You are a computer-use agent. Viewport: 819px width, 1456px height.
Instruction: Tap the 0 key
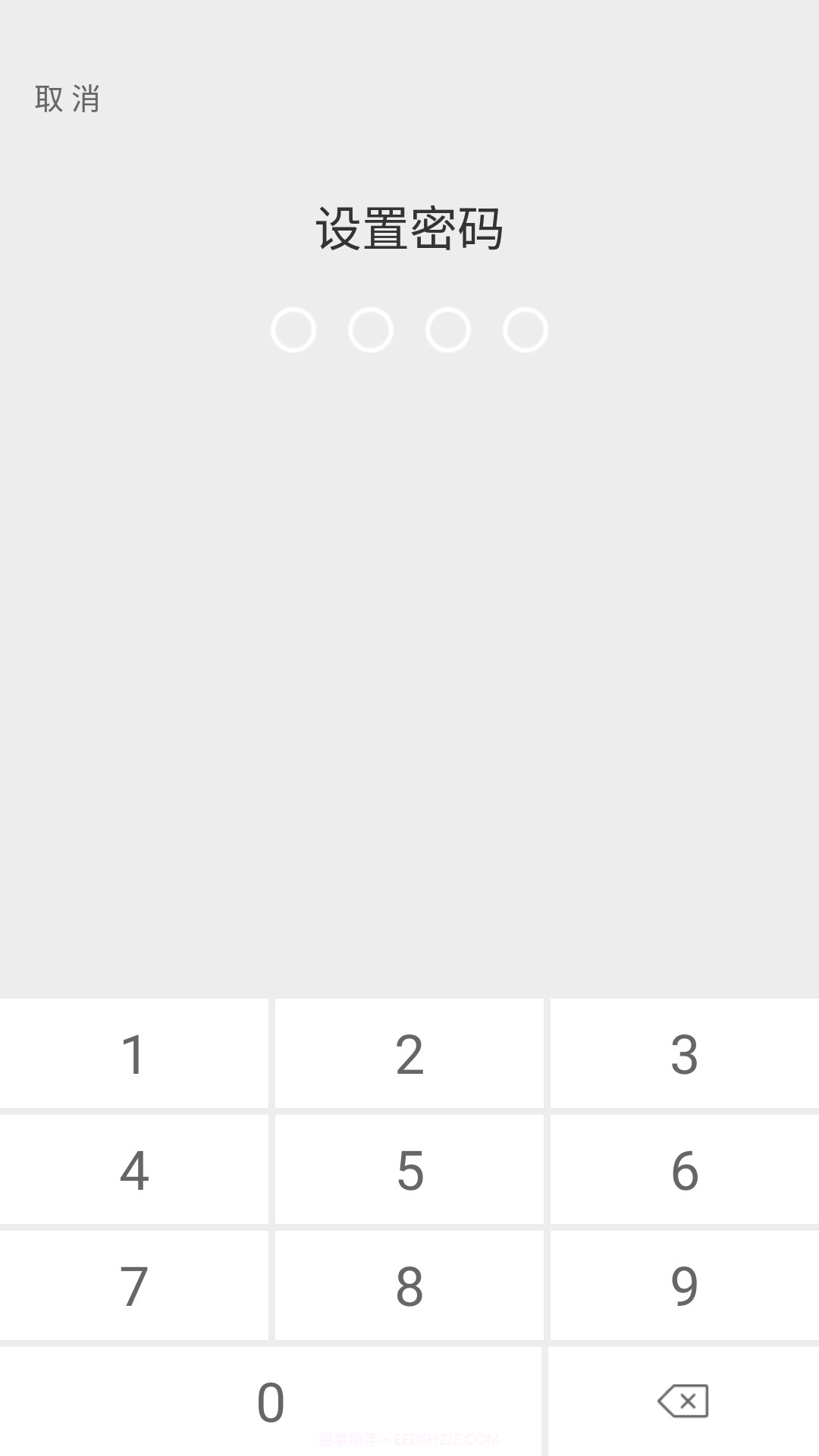(271, 1401)
